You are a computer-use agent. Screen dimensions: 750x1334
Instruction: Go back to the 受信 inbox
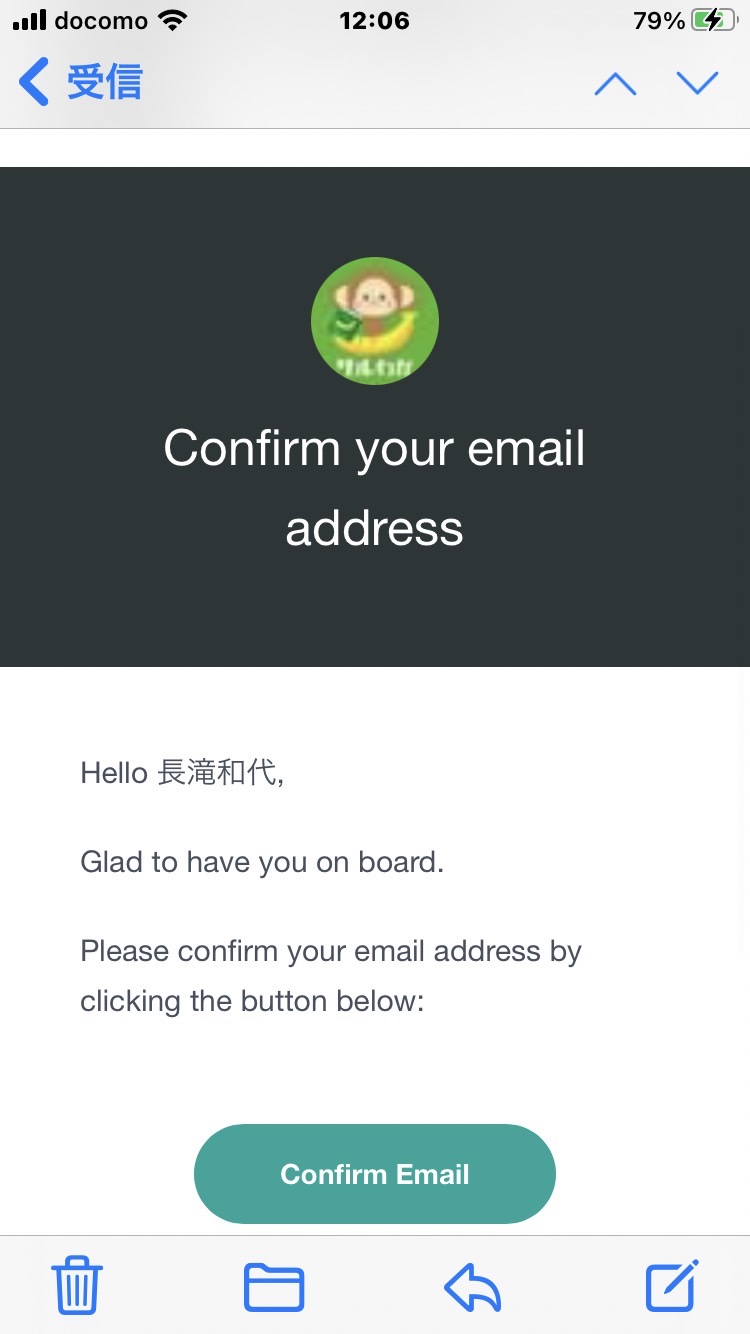[x=80, y=82]
